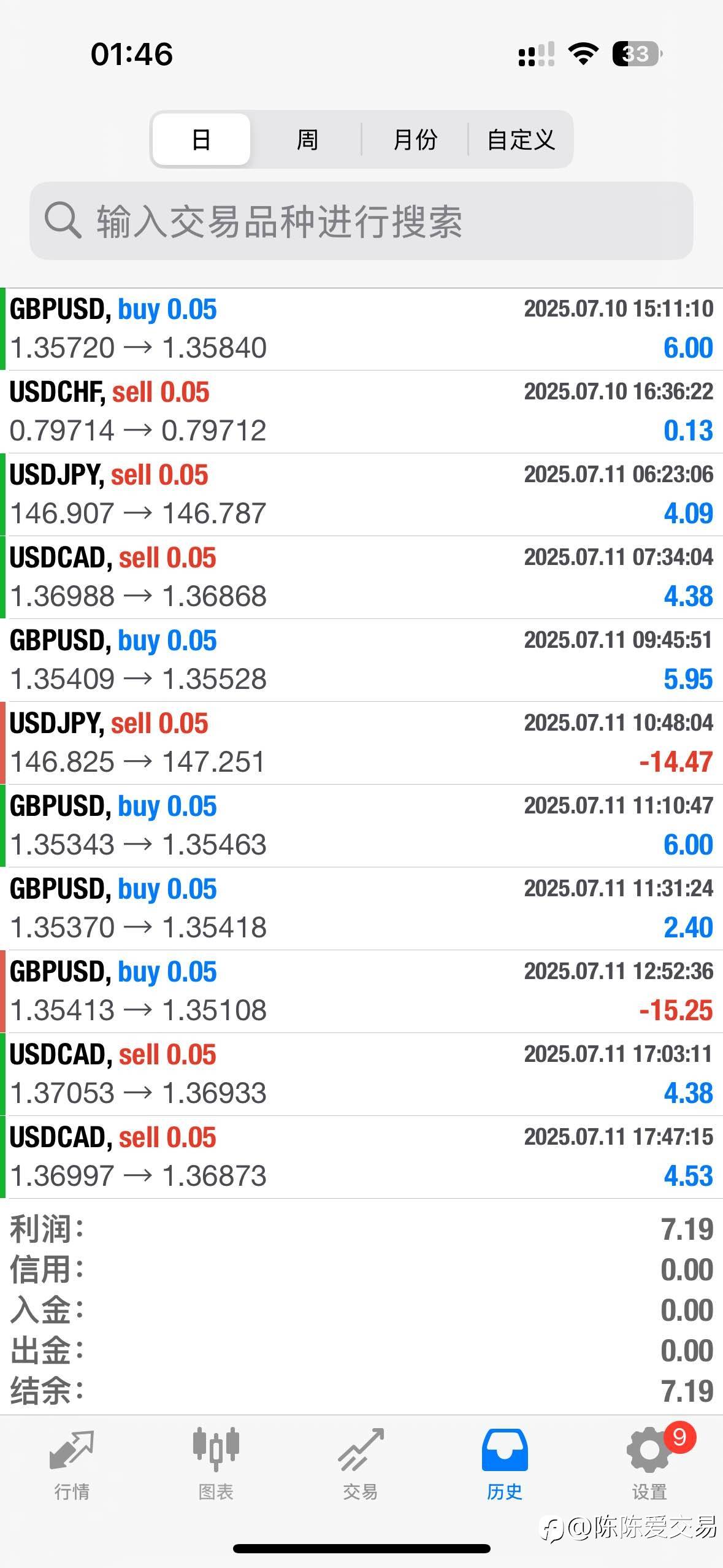Tap the symbol search field
723x1568 pixels.
361,221
